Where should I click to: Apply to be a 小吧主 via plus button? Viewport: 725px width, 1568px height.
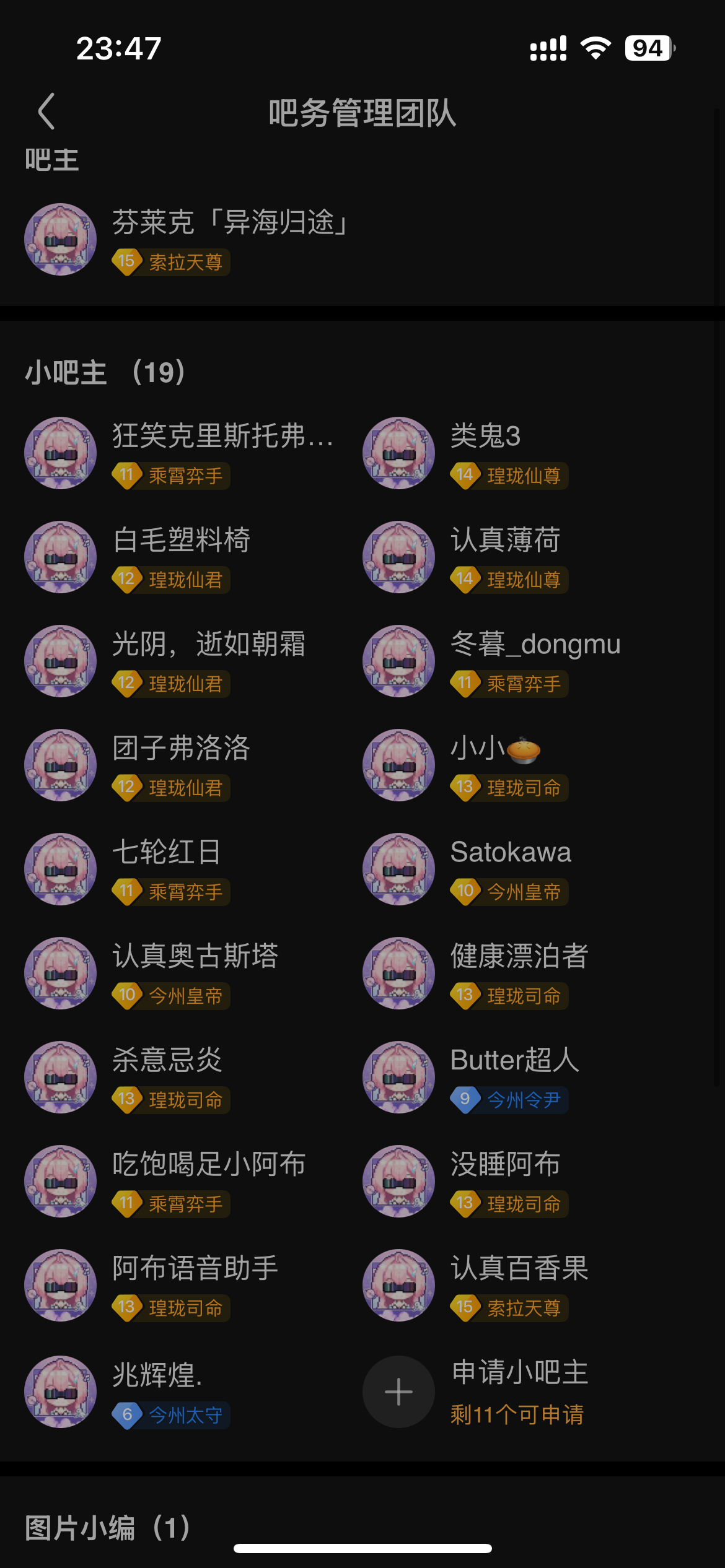pos(398,1392)
